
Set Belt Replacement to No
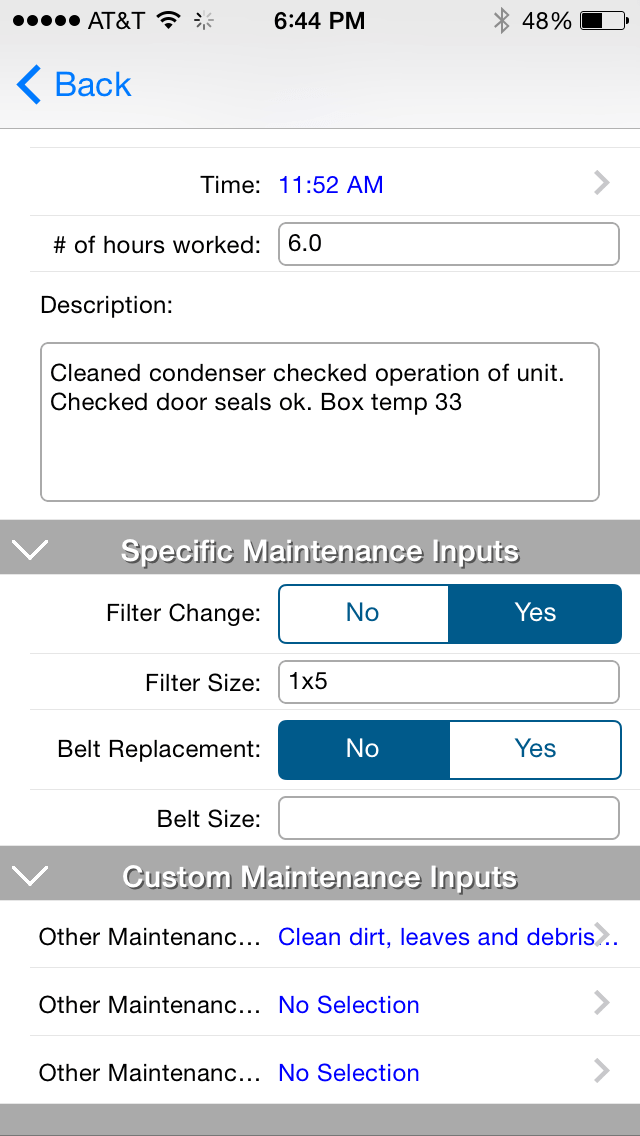363,749
